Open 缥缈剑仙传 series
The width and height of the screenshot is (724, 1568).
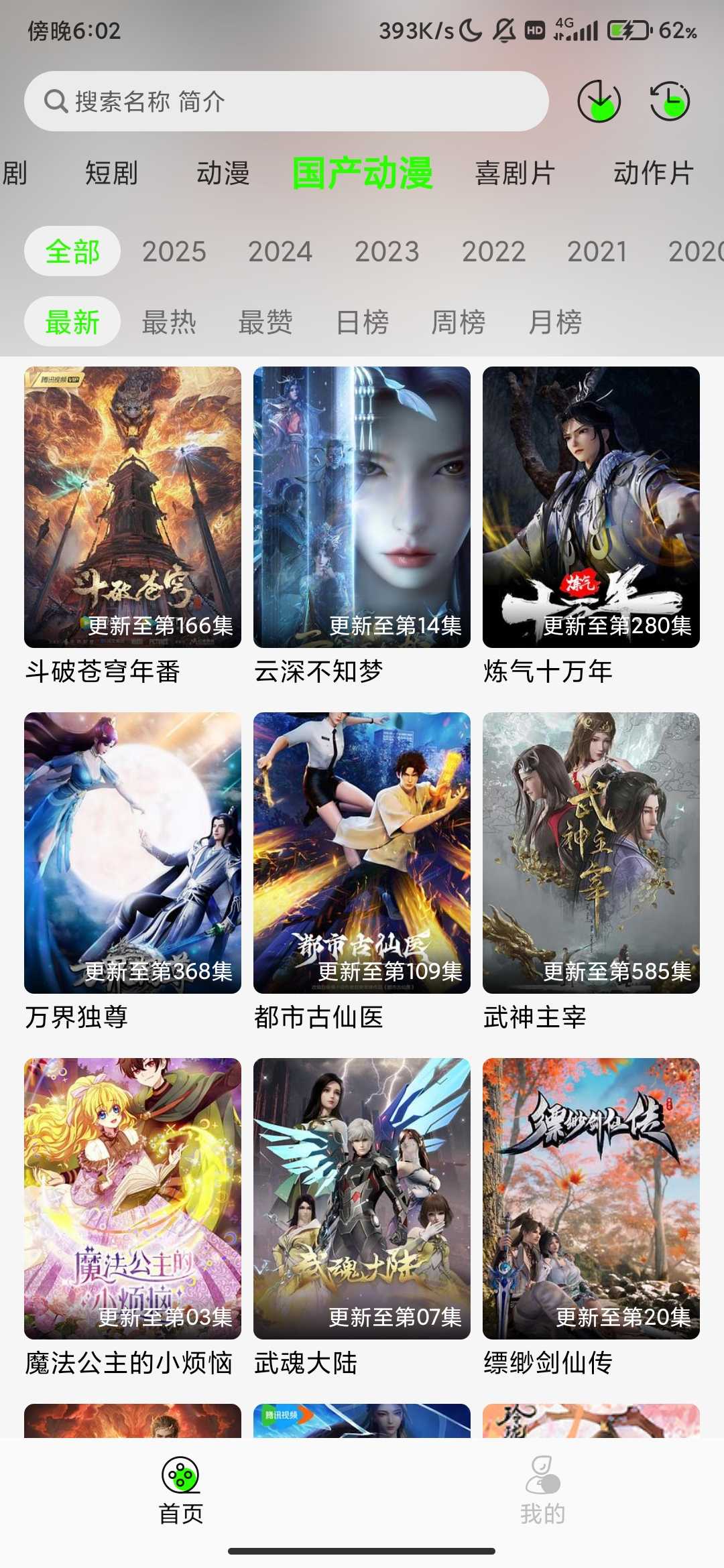click(591, 1198)
